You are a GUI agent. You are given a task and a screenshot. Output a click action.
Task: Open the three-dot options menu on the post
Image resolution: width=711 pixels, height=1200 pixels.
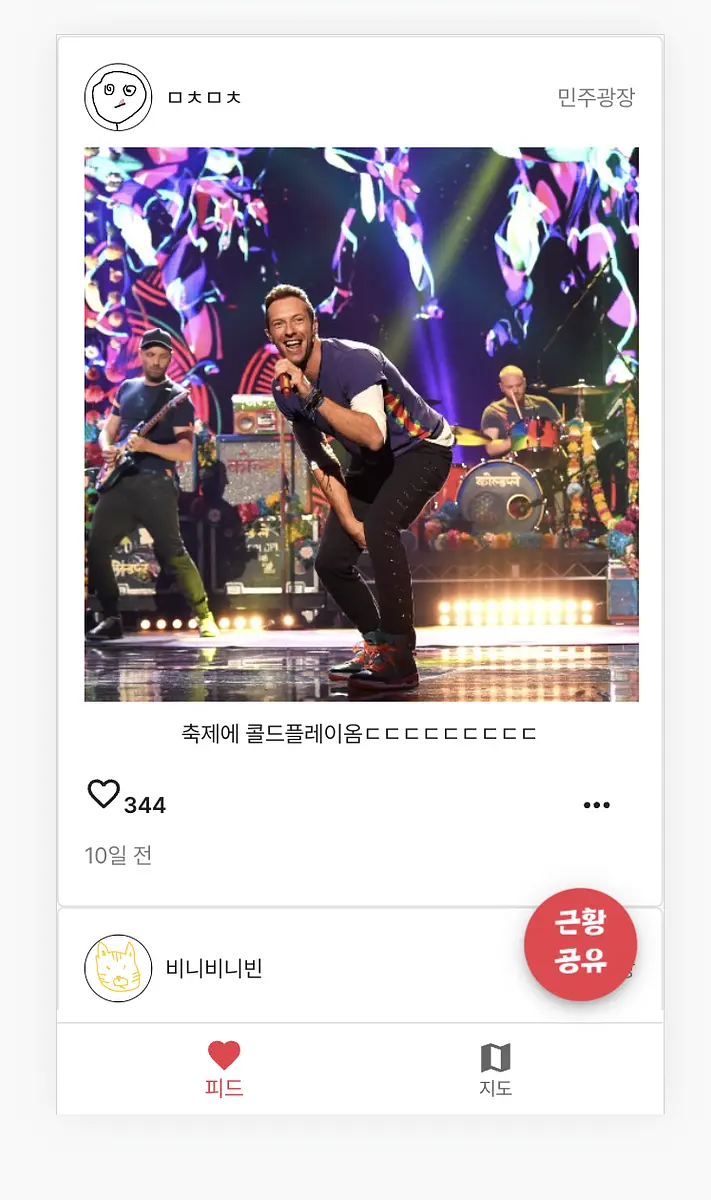pos(596,805)
